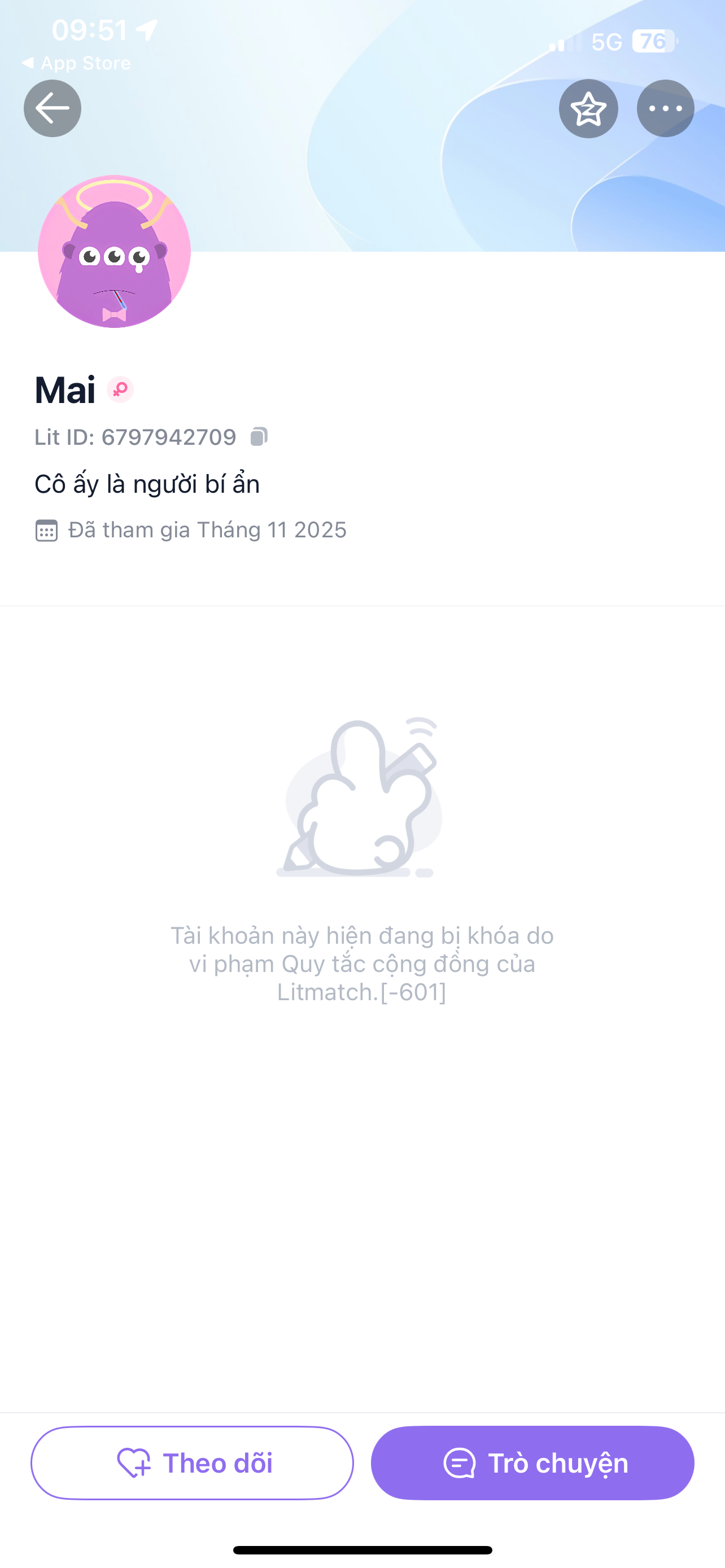Start a chat via Trò chuyện
Screen dimensions: 725x1568
tap(532, 1462)
